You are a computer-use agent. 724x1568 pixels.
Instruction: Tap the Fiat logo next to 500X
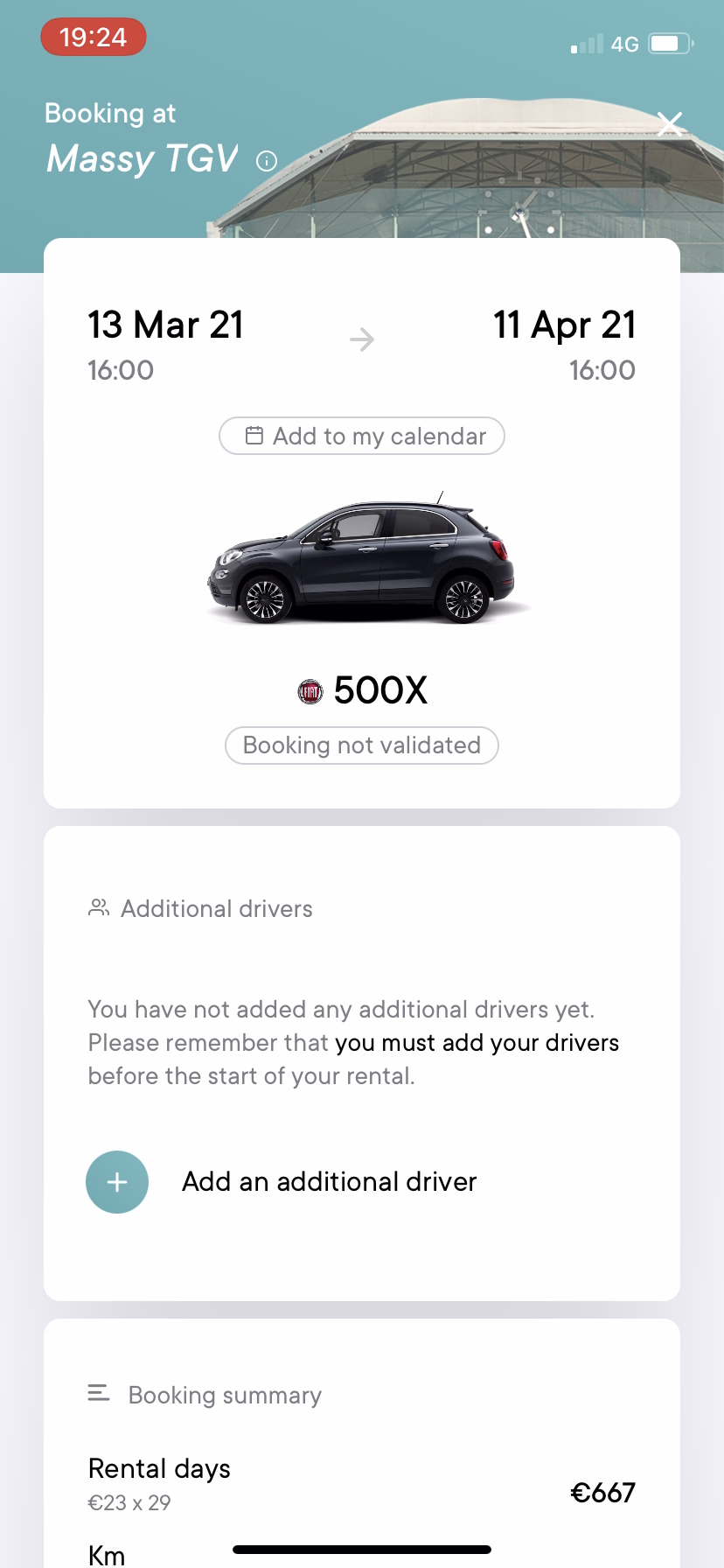(x=310, y=690)
